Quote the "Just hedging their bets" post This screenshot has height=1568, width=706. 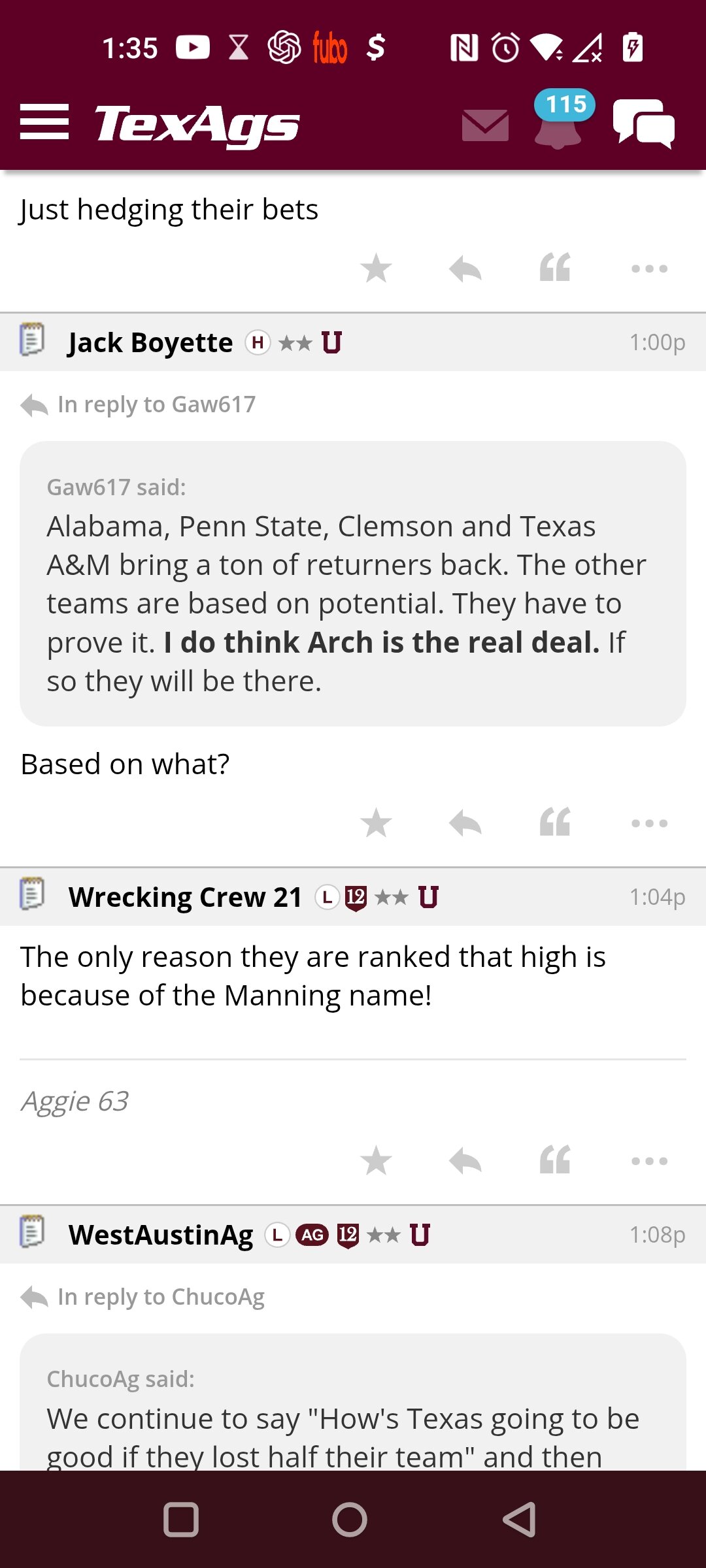coord(555,268)
